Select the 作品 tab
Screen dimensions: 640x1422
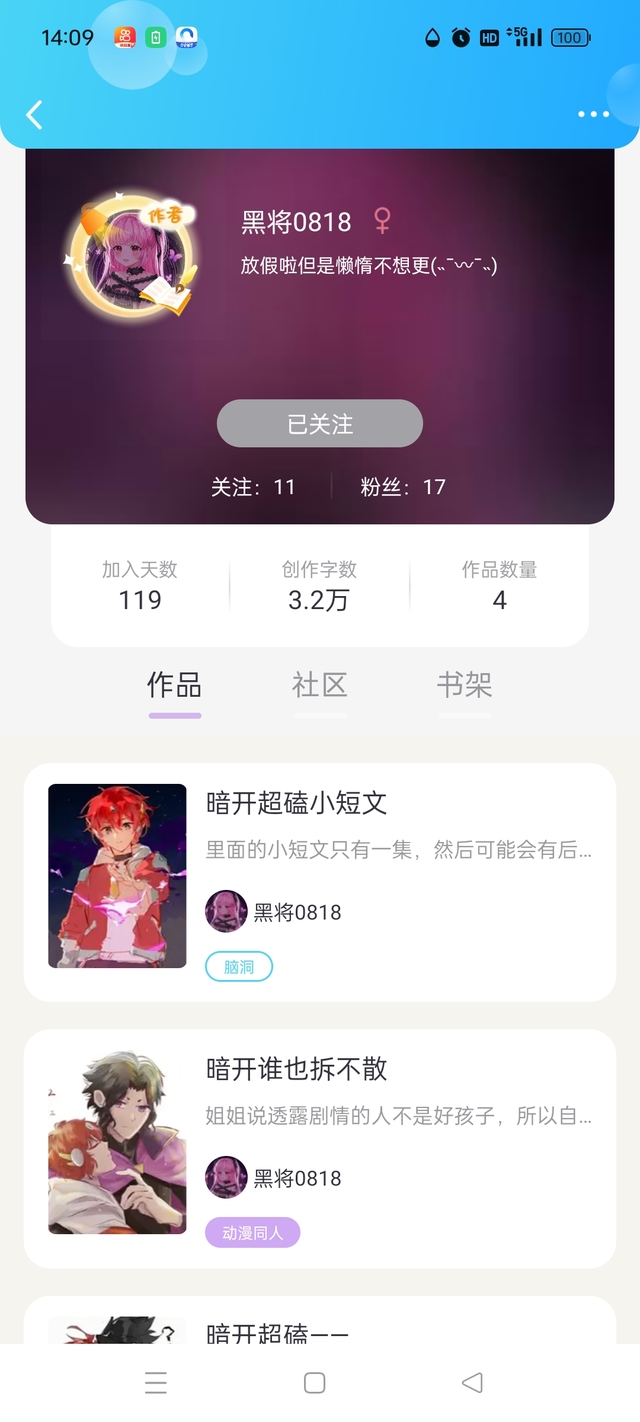[174, 686]
